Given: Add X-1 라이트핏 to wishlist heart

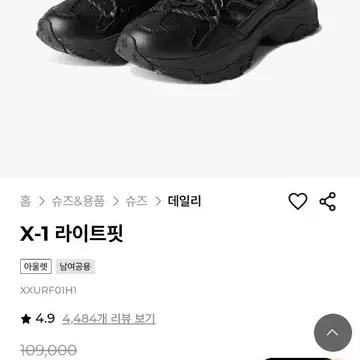Looking at the screenshot, I should 298,201.
